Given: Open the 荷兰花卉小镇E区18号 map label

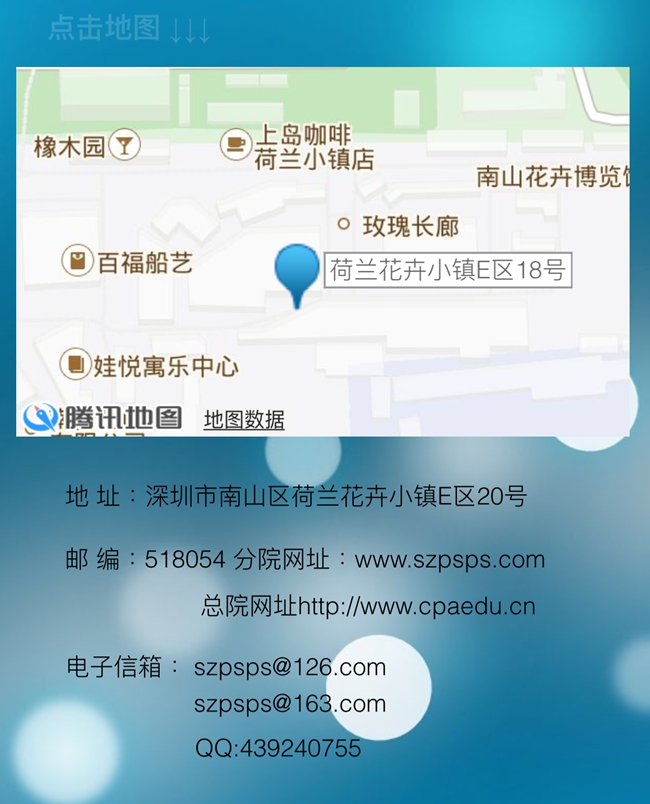Looking at the screenshot, I should click(x=448, y=270).
